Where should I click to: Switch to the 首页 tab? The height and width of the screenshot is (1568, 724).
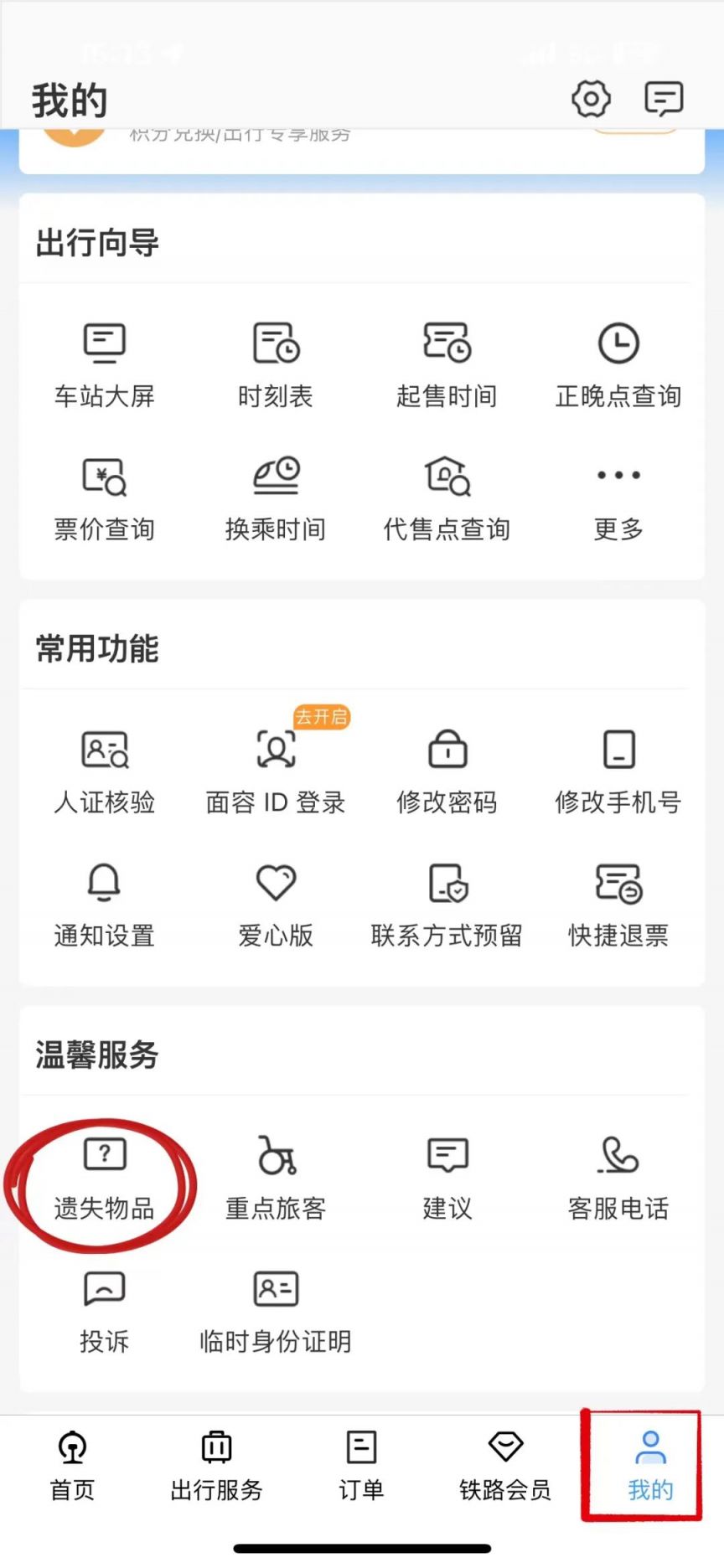[x=73, y=1466]
